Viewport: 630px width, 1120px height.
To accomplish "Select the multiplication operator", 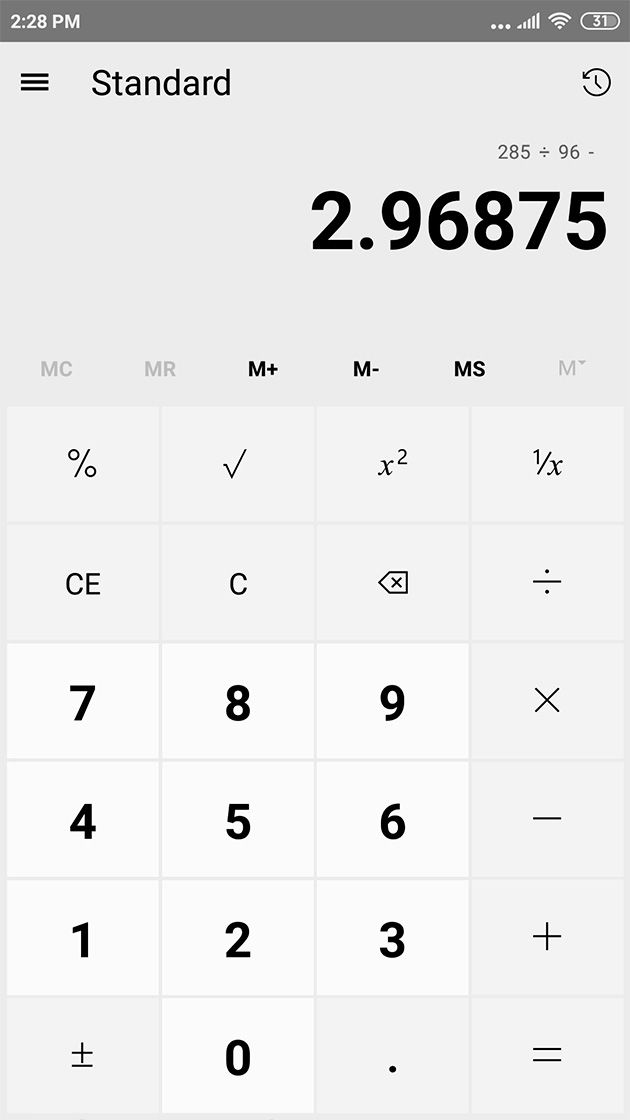I will click(547, 701).
